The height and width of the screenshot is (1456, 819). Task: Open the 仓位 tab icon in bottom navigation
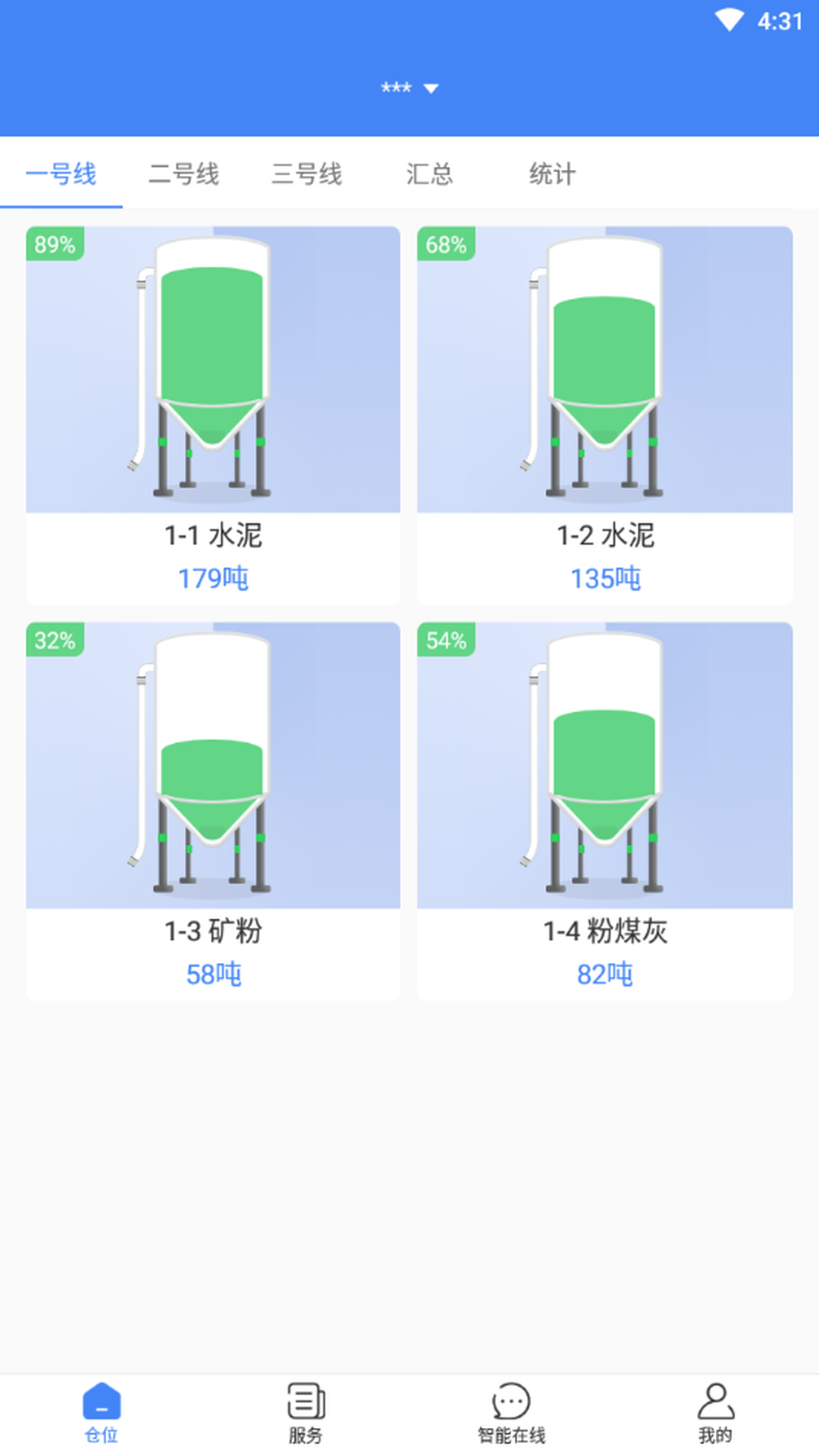102,1407
